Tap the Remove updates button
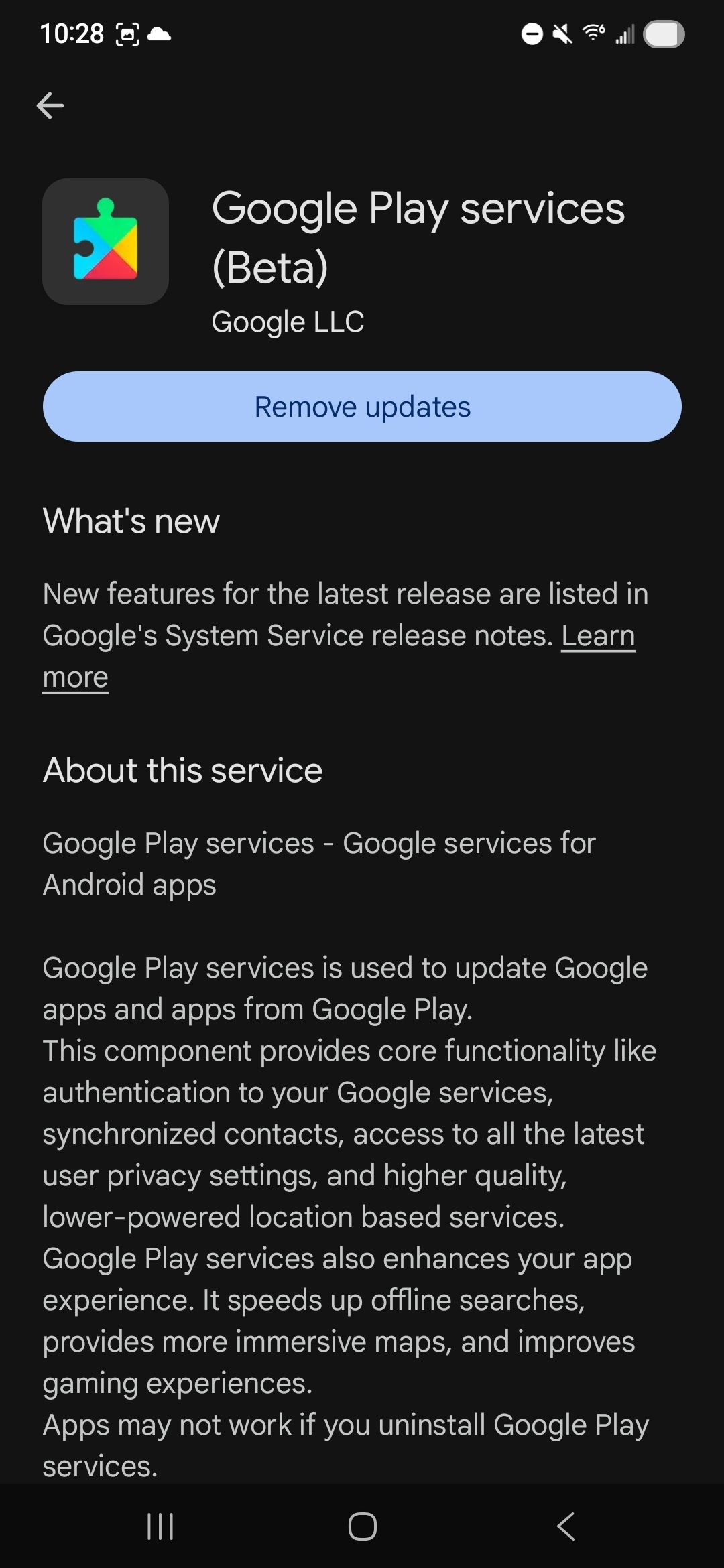This screenshot has width=724, height=1568. pyautogui.click(x=362, y=407)
